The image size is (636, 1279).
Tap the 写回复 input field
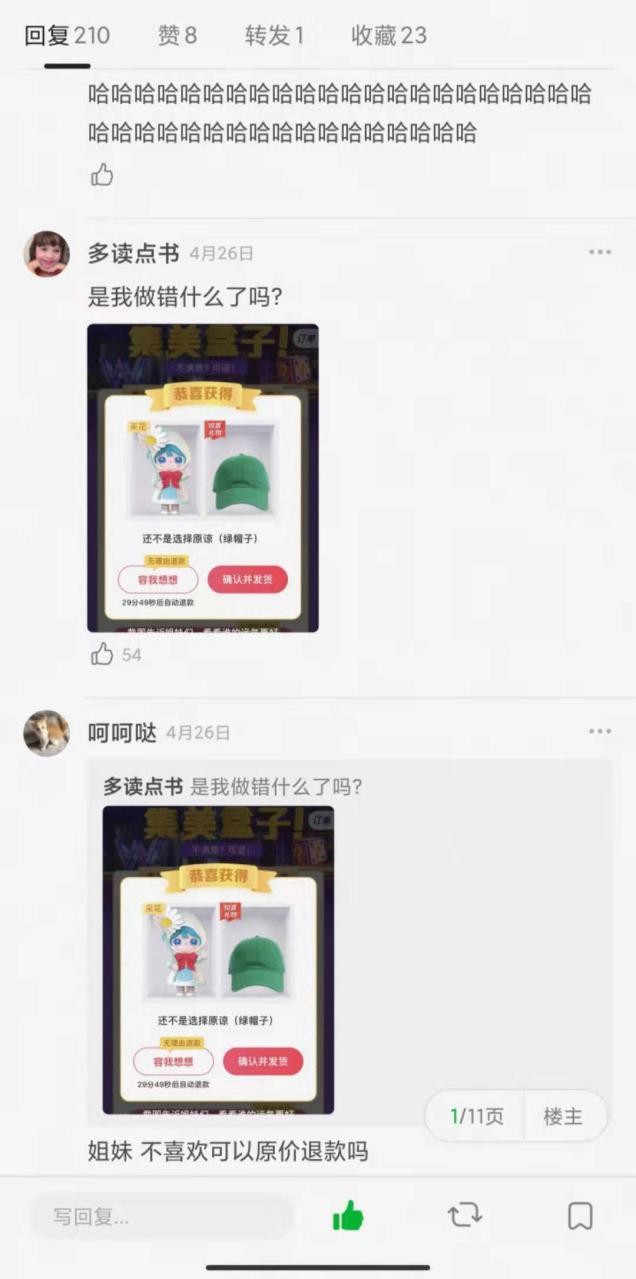pyautogui.click(x=160, y=1216)
